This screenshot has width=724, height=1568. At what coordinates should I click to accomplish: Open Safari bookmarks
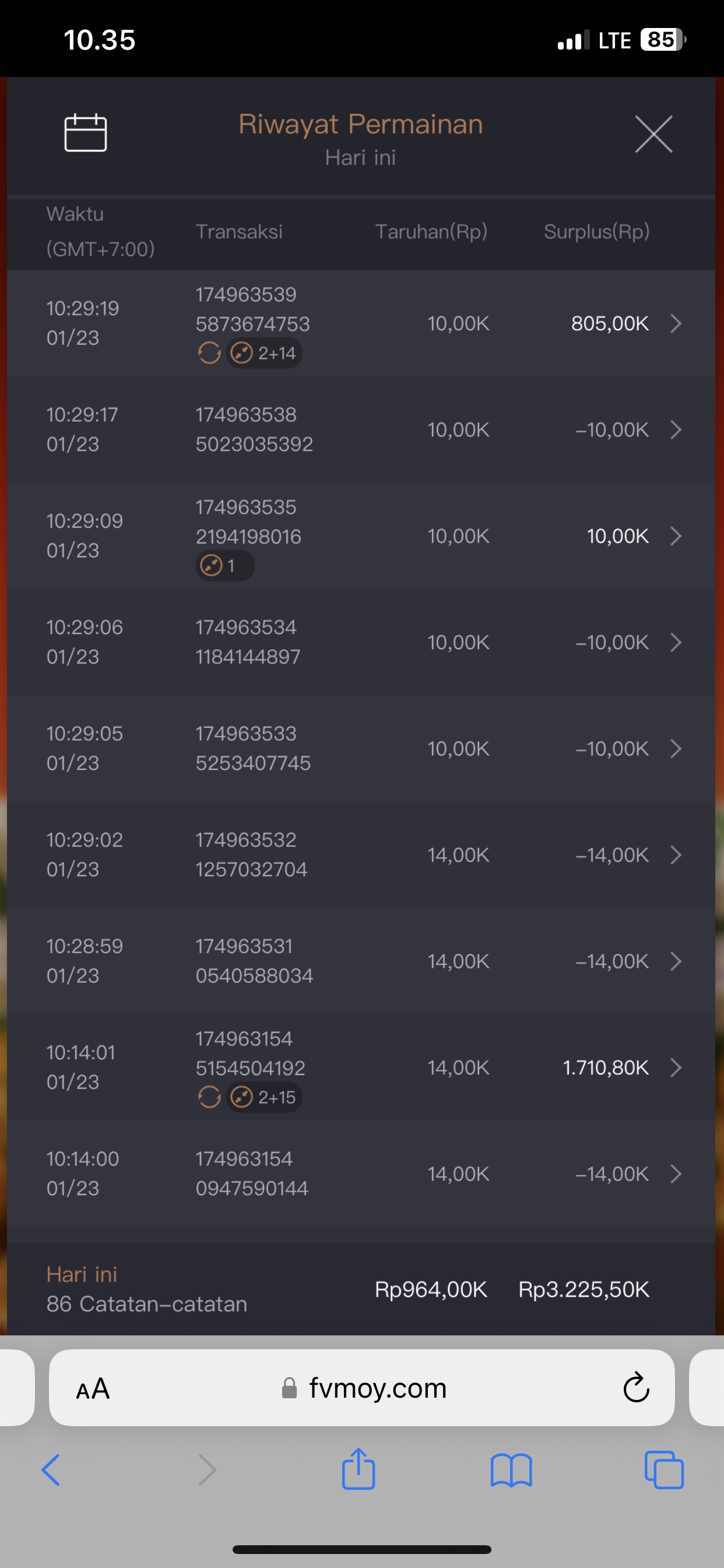[x=511, y=1471]
